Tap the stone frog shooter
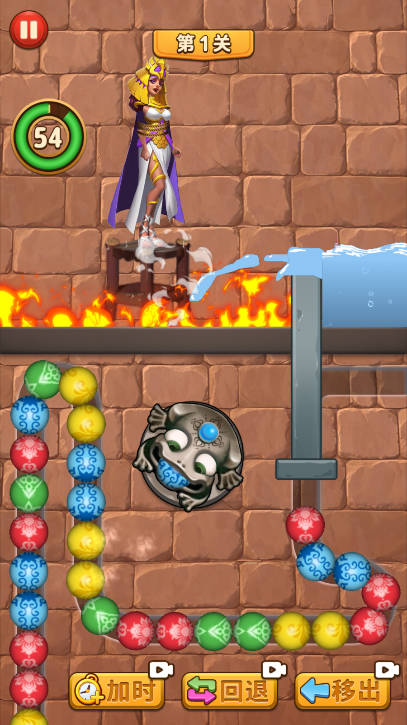The width and height of the screenshot is (407, 725). pyautogui.click(x=189, y=456)
